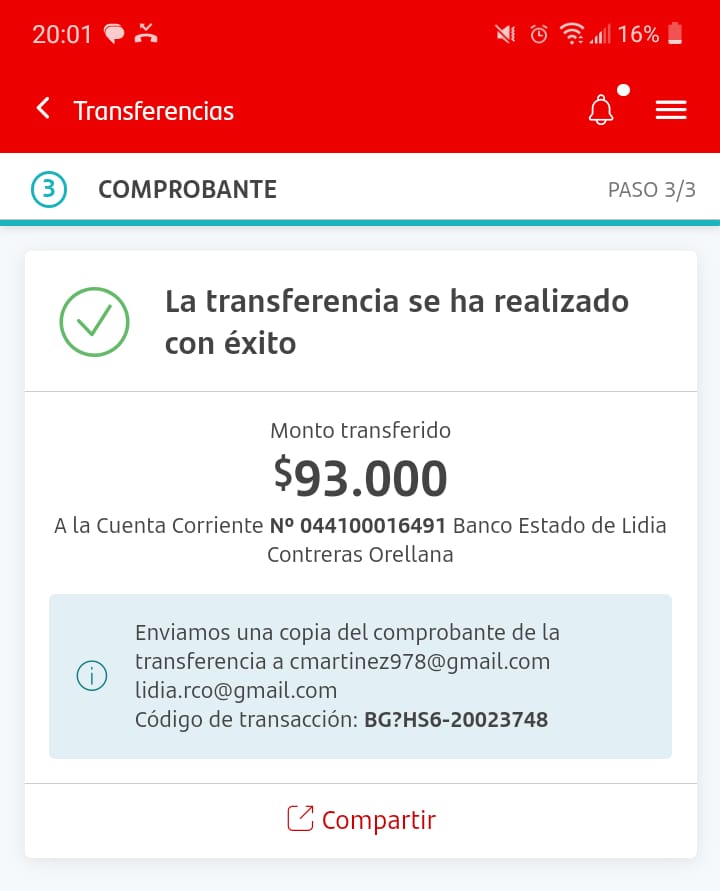Open the notifications bell
The image size is (720, 891).
(601, 110)
